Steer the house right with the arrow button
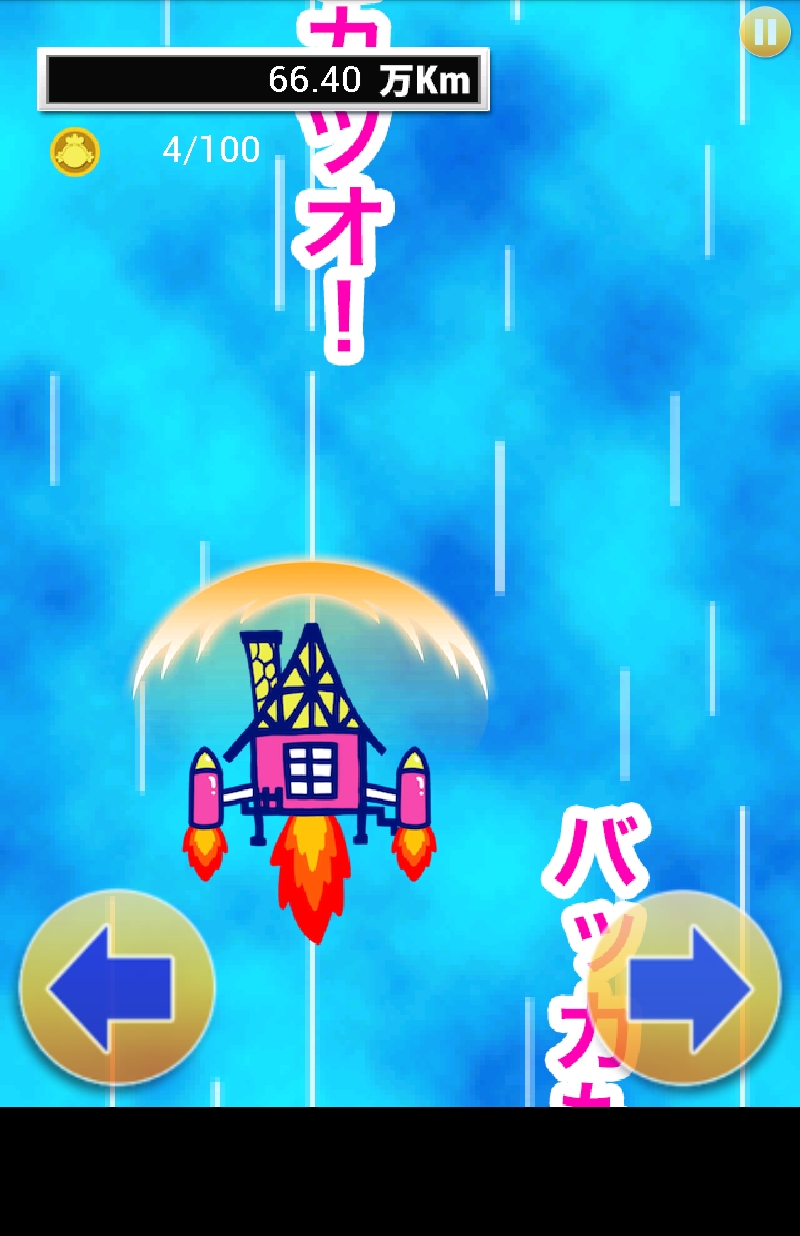Image resolution: width=800 pixels, height=1236 pixels. [685, 988]
